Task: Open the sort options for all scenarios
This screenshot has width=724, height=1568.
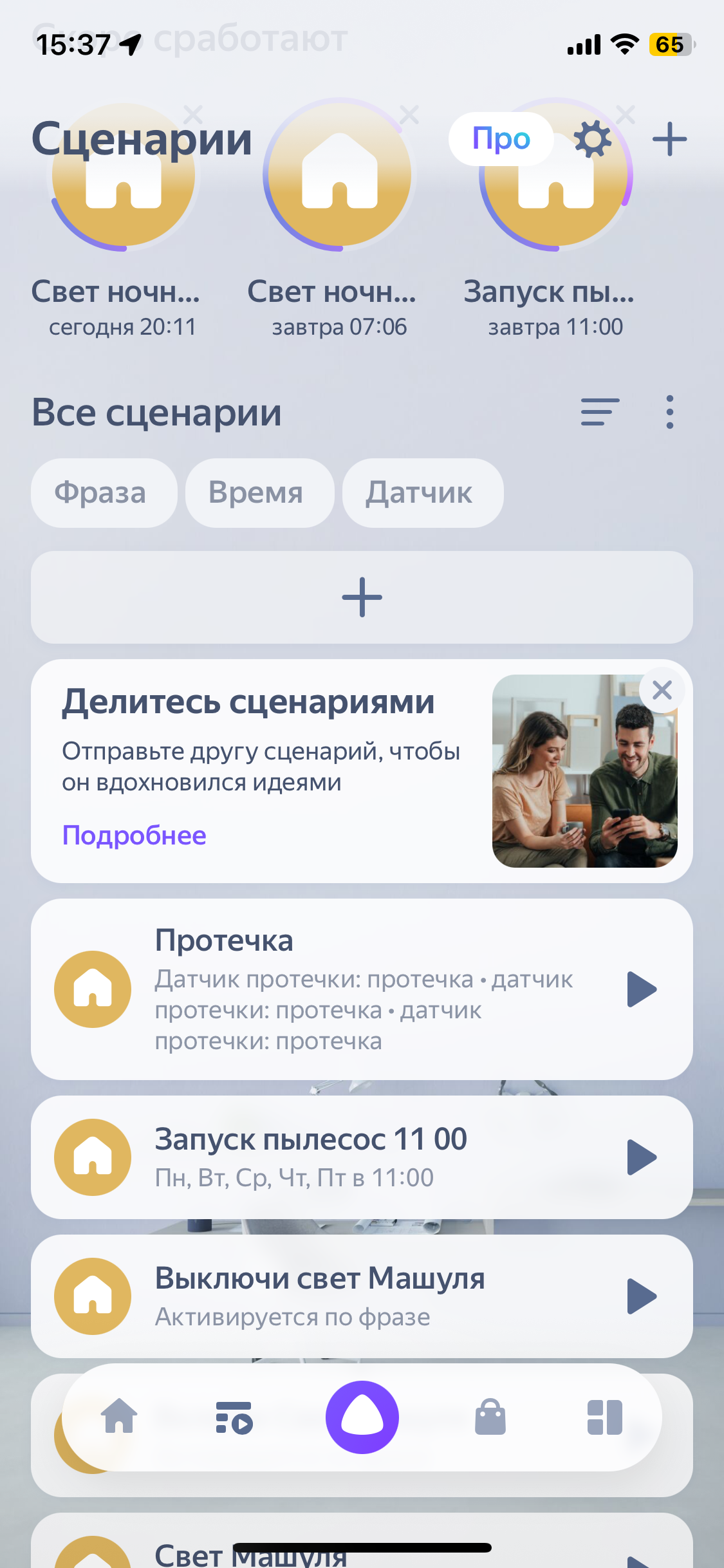Action: coord(600,412)
